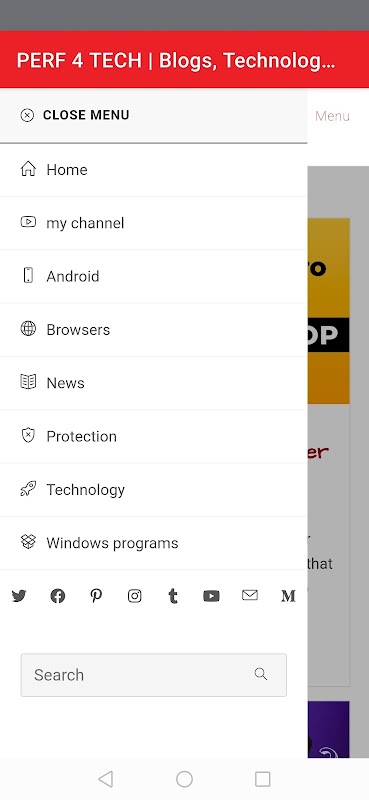Open the my channel item

153,223
